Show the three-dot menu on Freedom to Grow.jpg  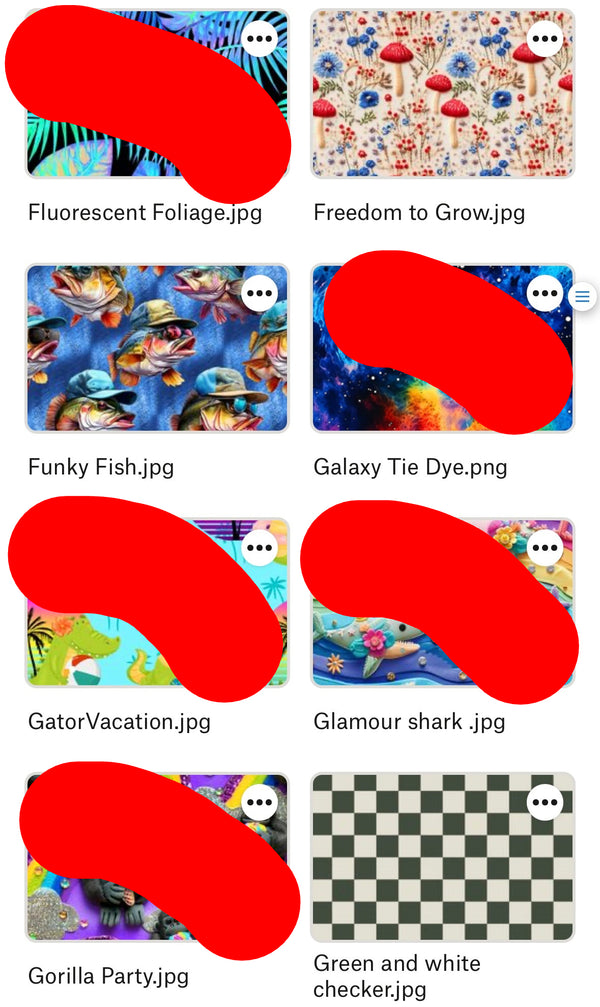coord(545,39)
